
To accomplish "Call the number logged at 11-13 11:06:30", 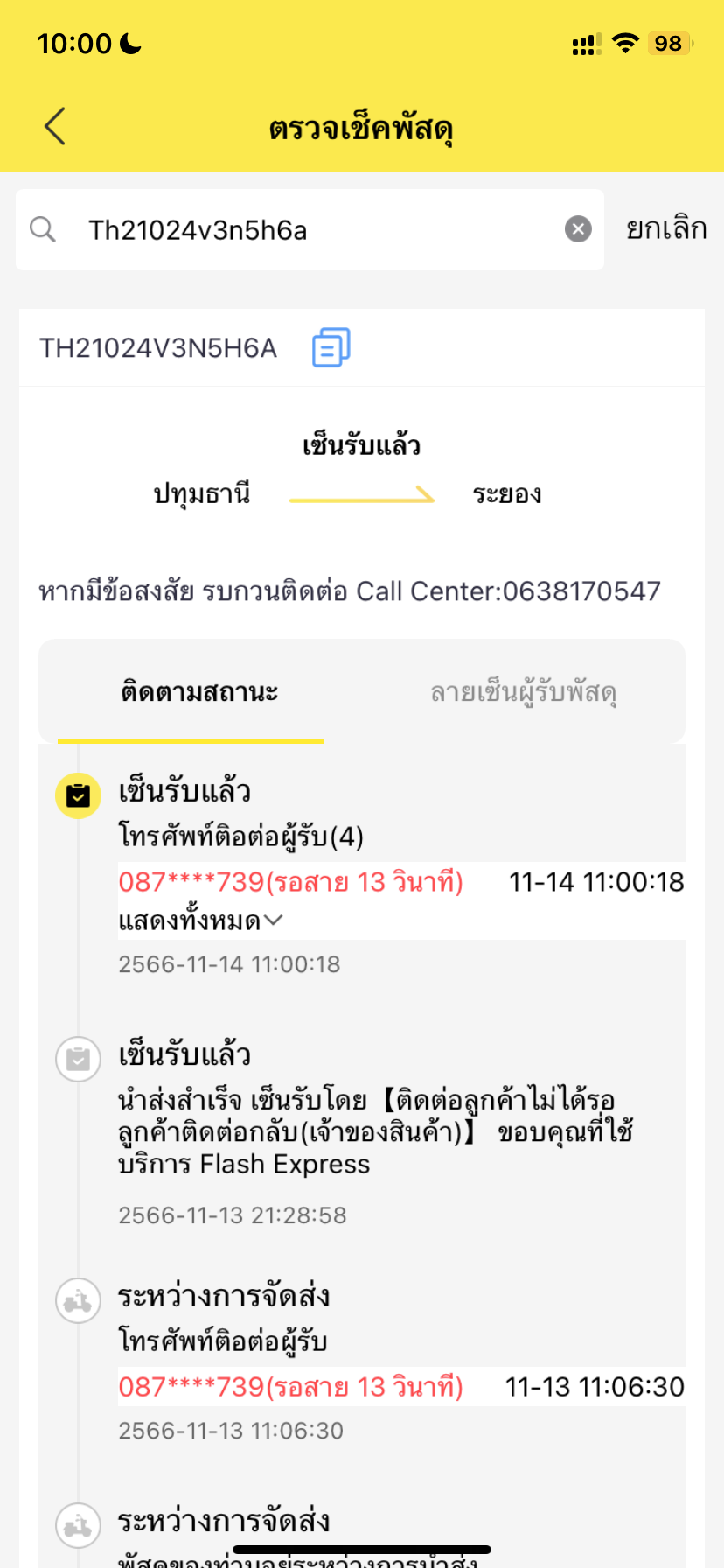I will (x=291, y=1386).
